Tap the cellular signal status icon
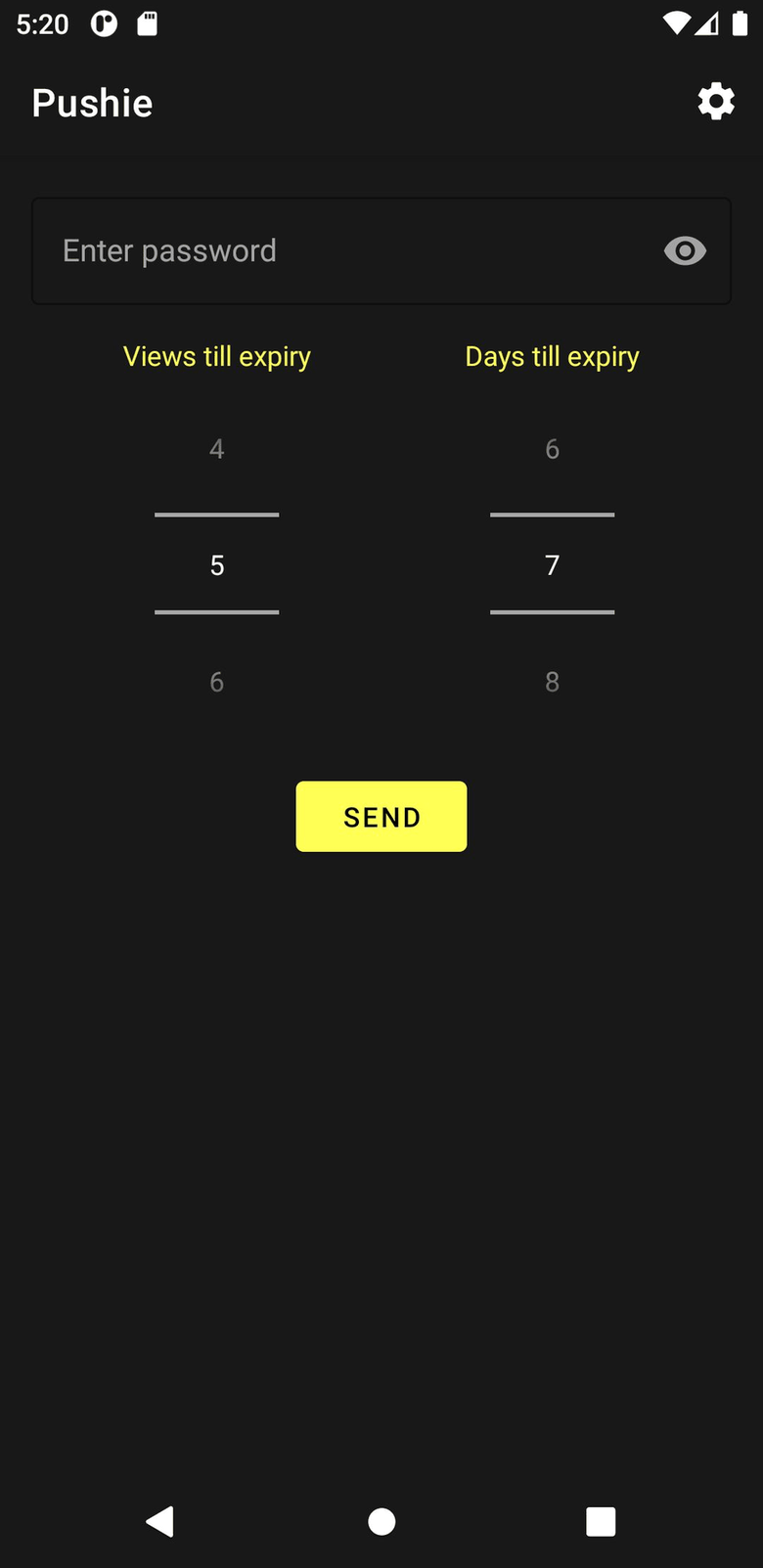Viewport: 763px width, 1568px height. pos(706,23)
